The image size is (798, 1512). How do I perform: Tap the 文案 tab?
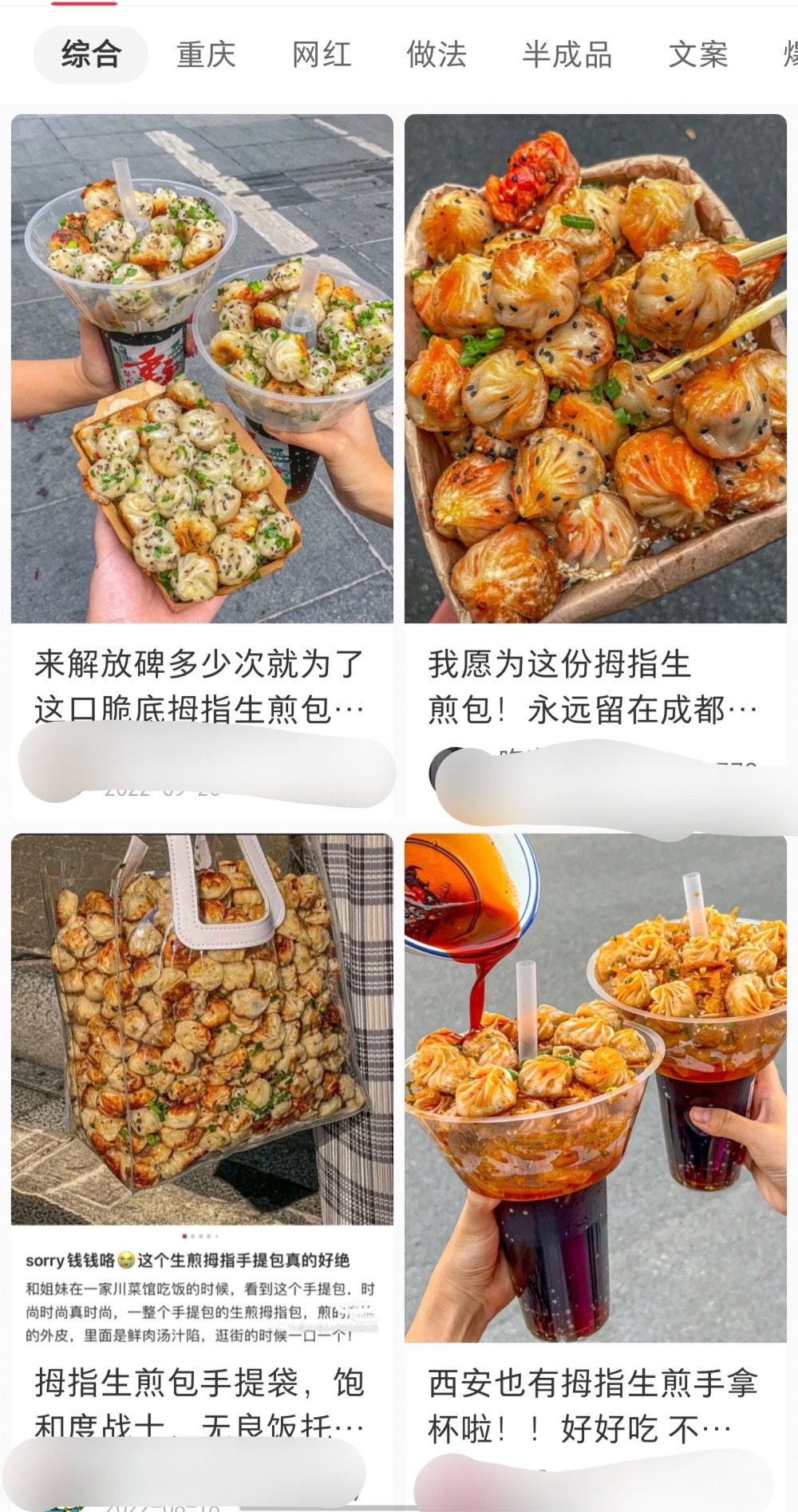698,55
